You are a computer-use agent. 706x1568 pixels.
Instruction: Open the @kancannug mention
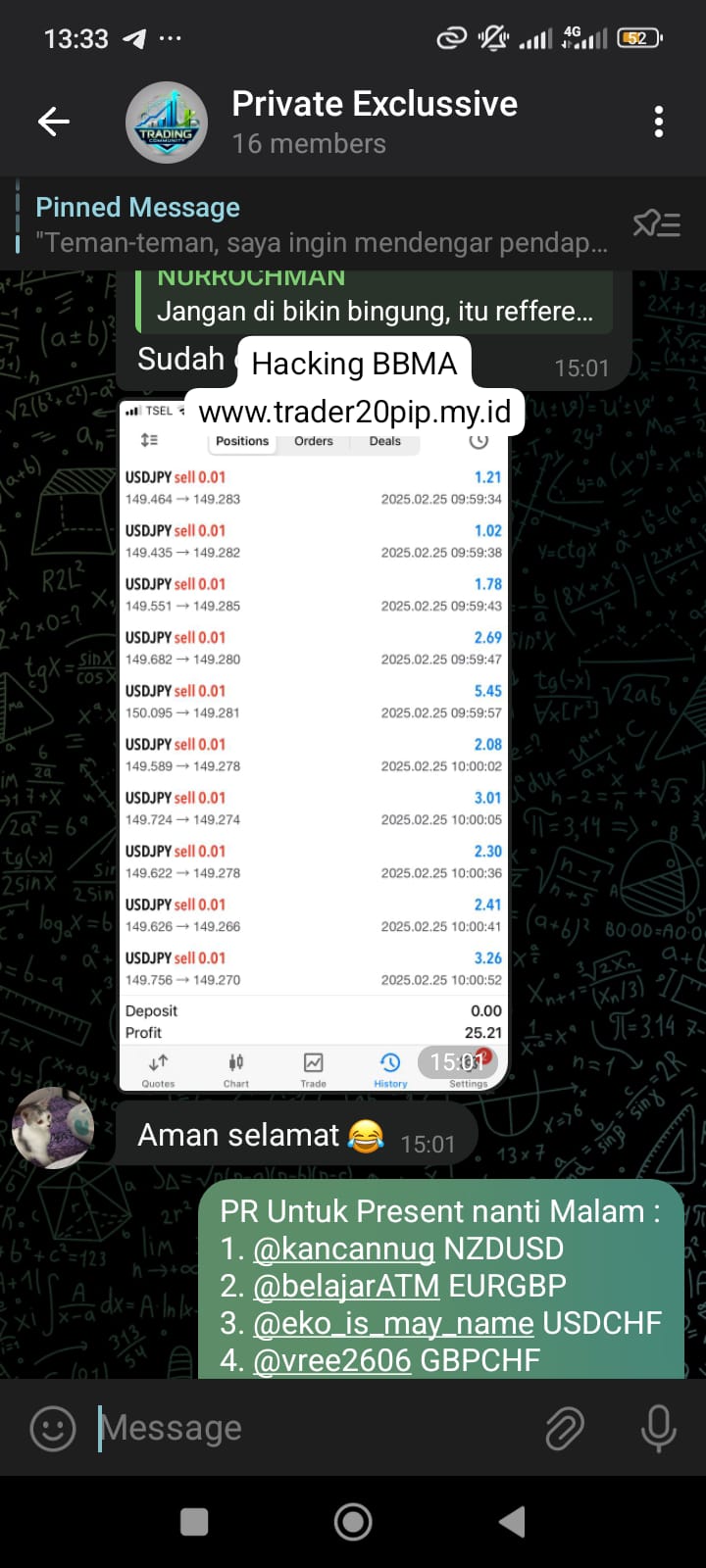(343, 1249)
